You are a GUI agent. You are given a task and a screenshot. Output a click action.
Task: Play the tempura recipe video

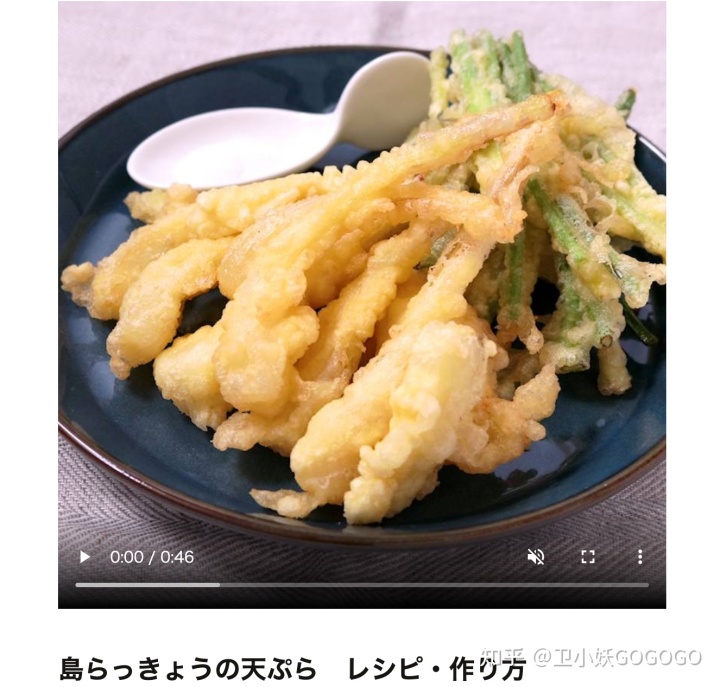pyautogui.click(x=85, y=557)
